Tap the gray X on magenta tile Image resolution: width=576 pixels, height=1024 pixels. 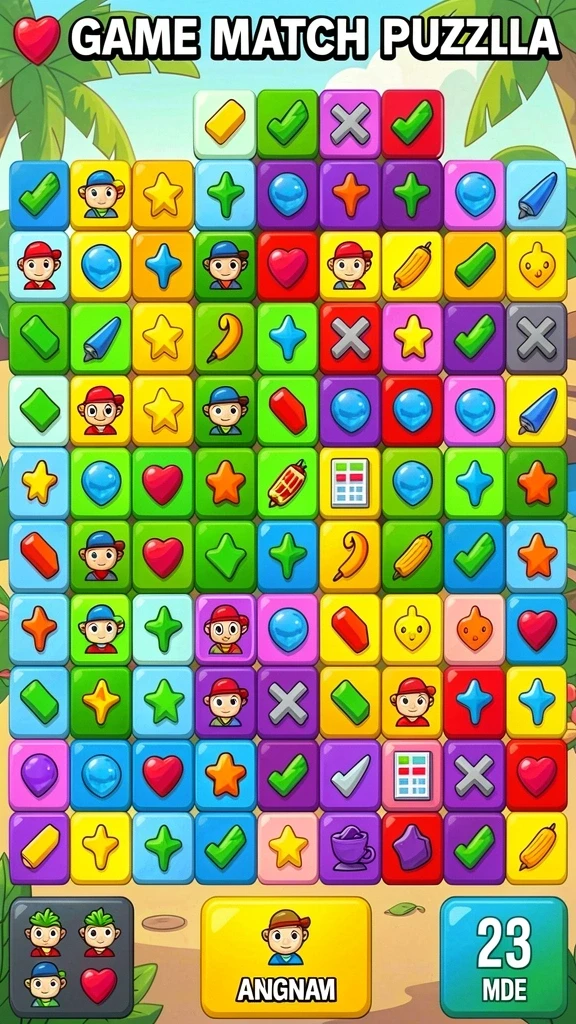(x=350, y=123)
